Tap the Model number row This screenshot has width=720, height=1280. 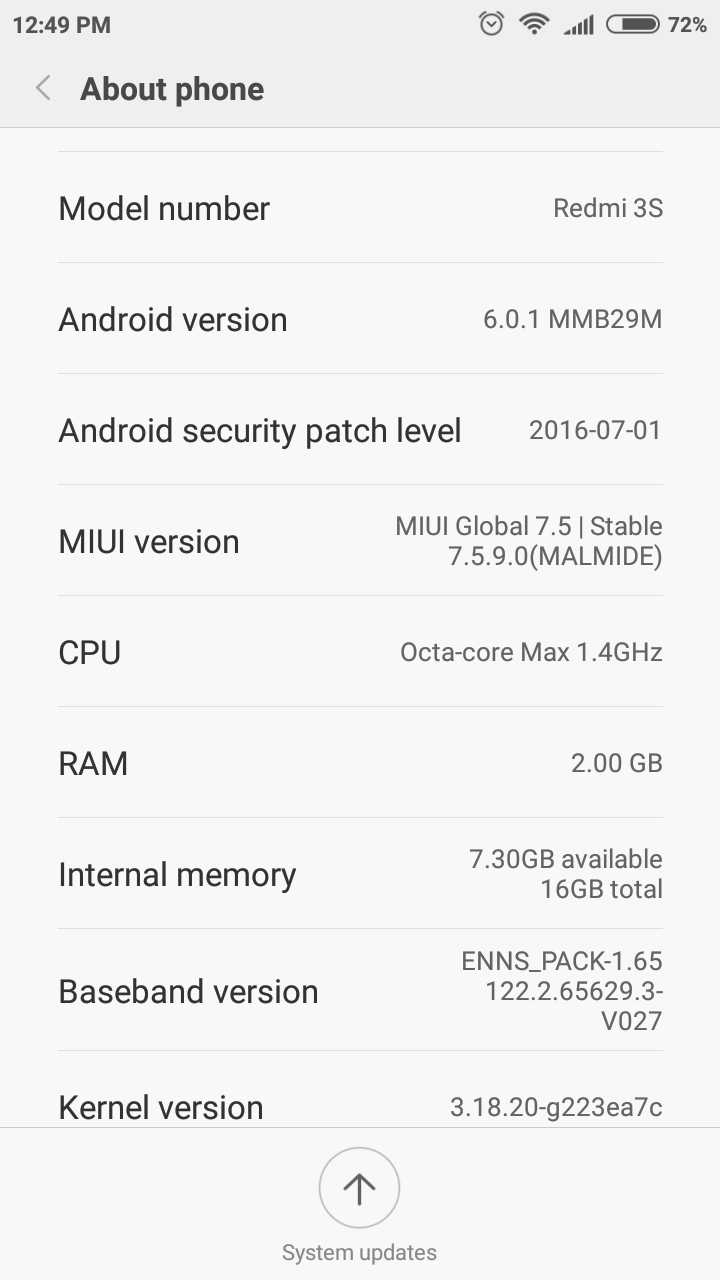[360, 208]
